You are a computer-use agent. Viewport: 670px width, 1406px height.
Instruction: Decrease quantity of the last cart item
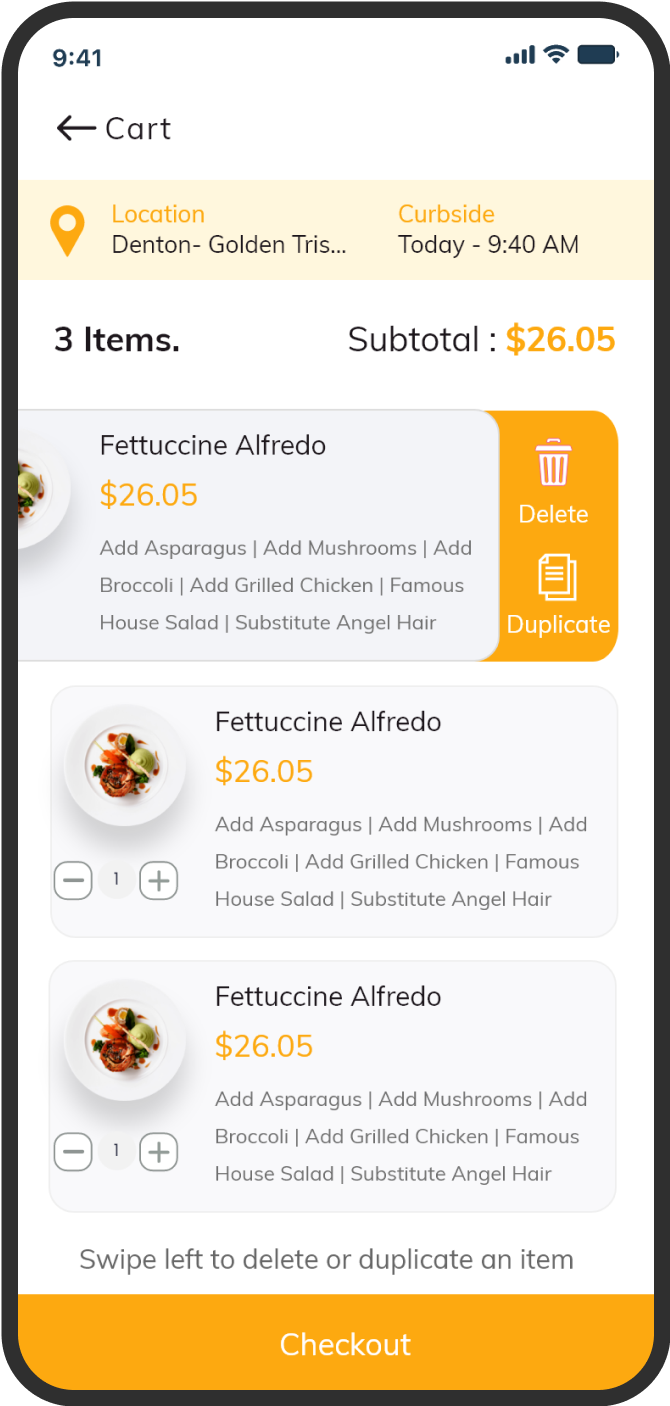[73, 1152]
